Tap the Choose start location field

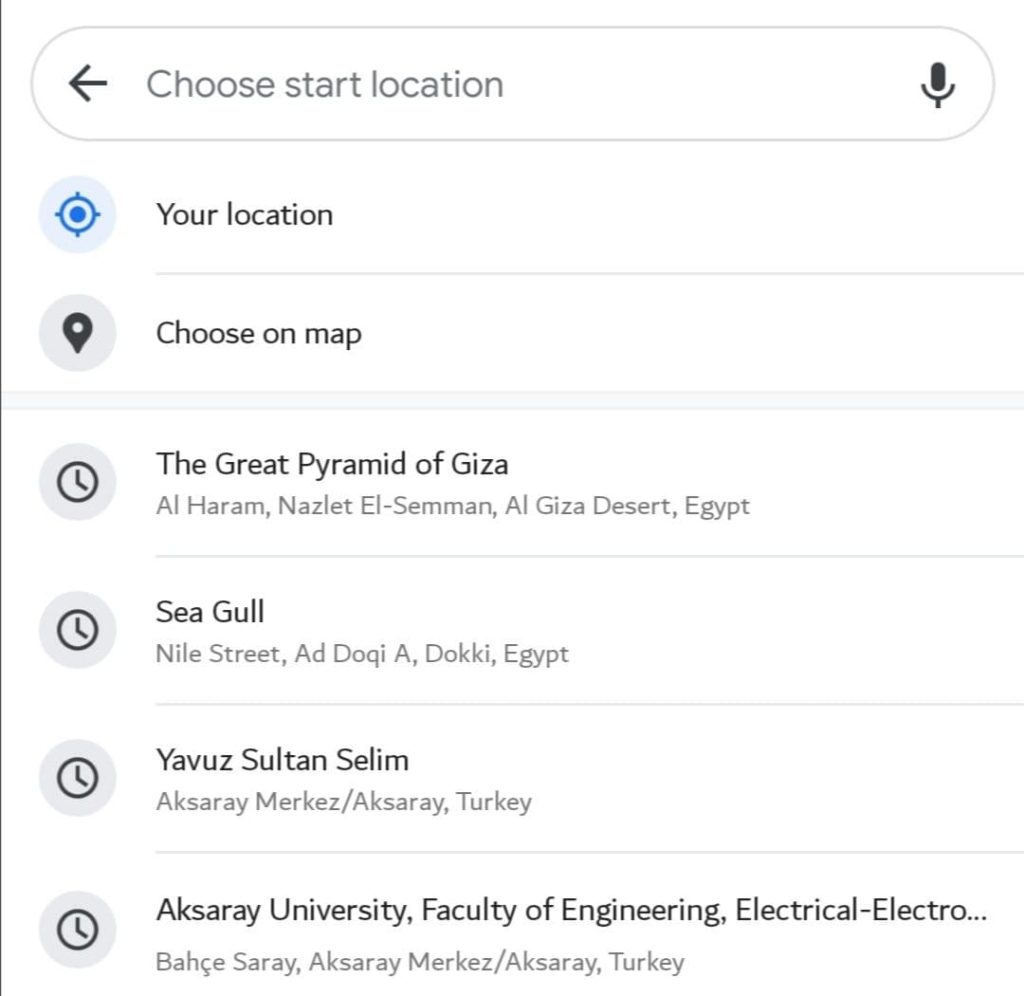500,84
